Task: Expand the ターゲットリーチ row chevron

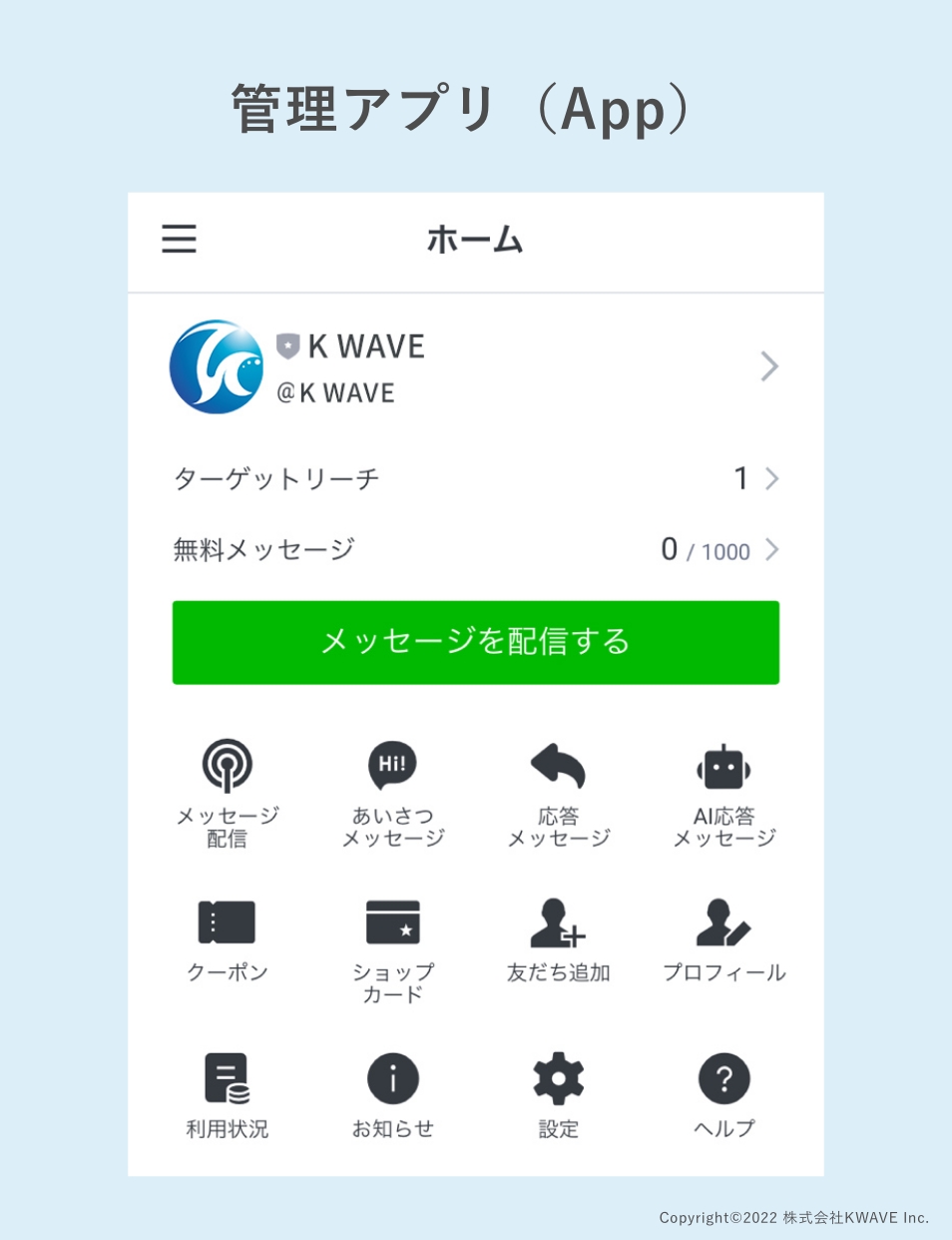Action: 770,478
